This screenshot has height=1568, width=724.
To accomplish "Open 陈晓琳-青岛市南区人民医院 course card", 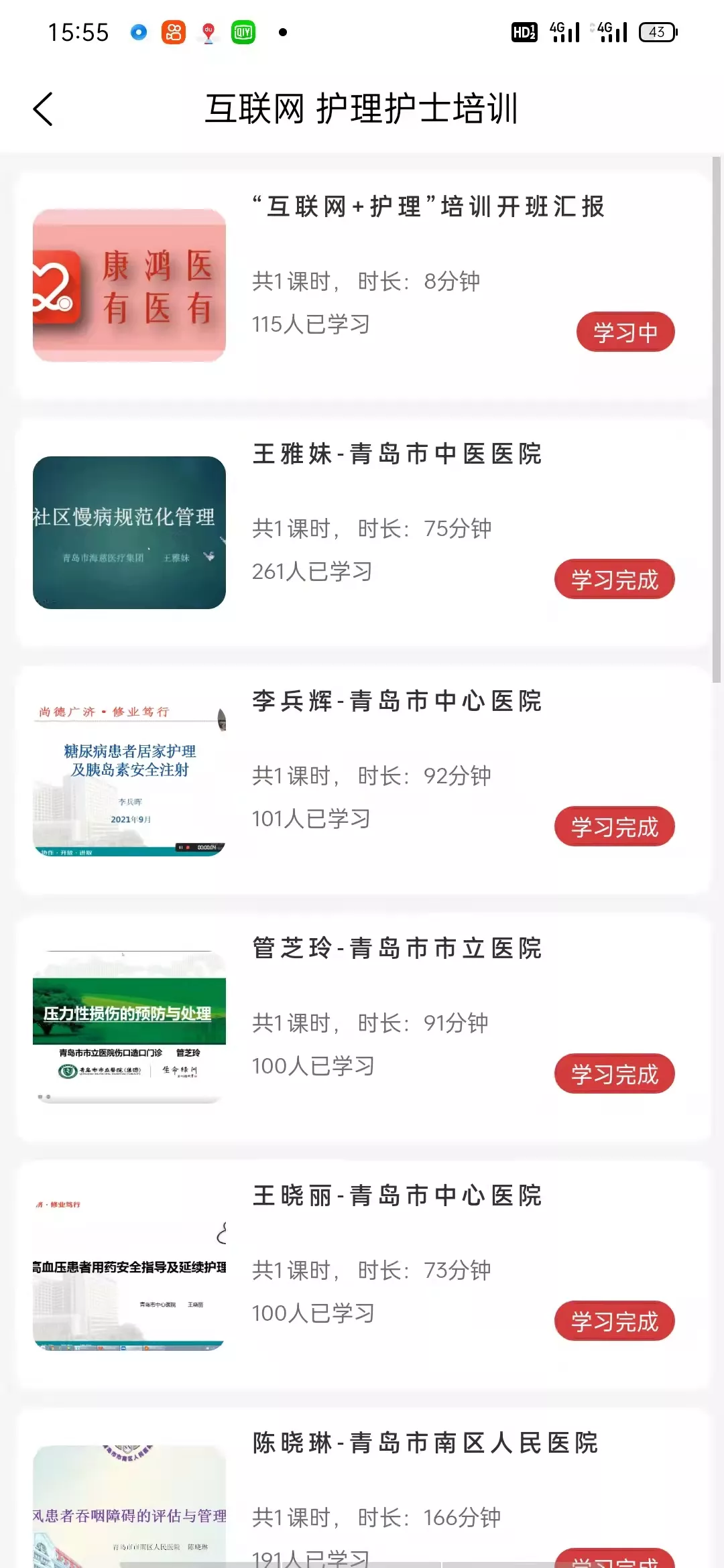I will tap(363, 1488).
